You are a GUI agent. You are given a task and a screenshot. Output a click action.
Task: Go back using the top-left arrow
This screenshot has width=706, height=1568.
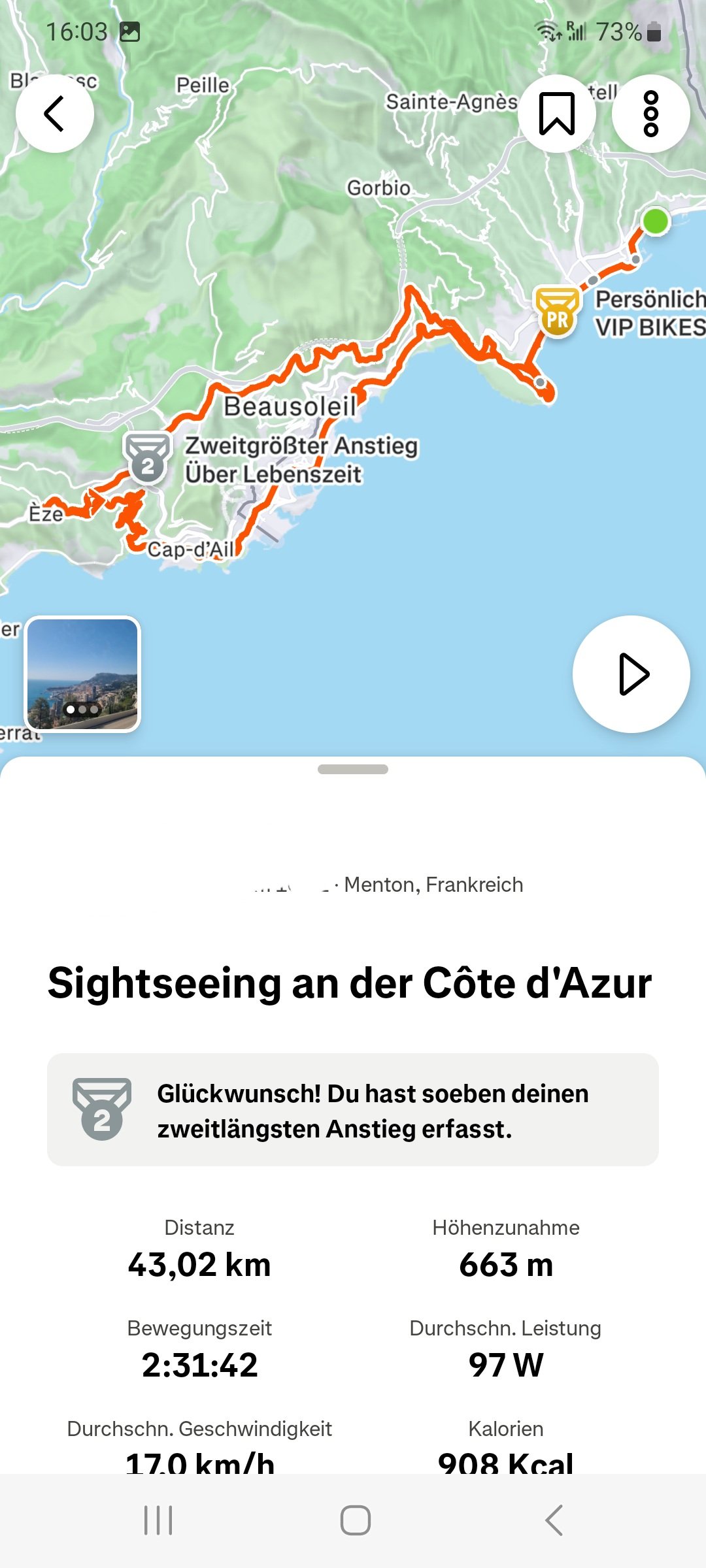tap(55, 114)
